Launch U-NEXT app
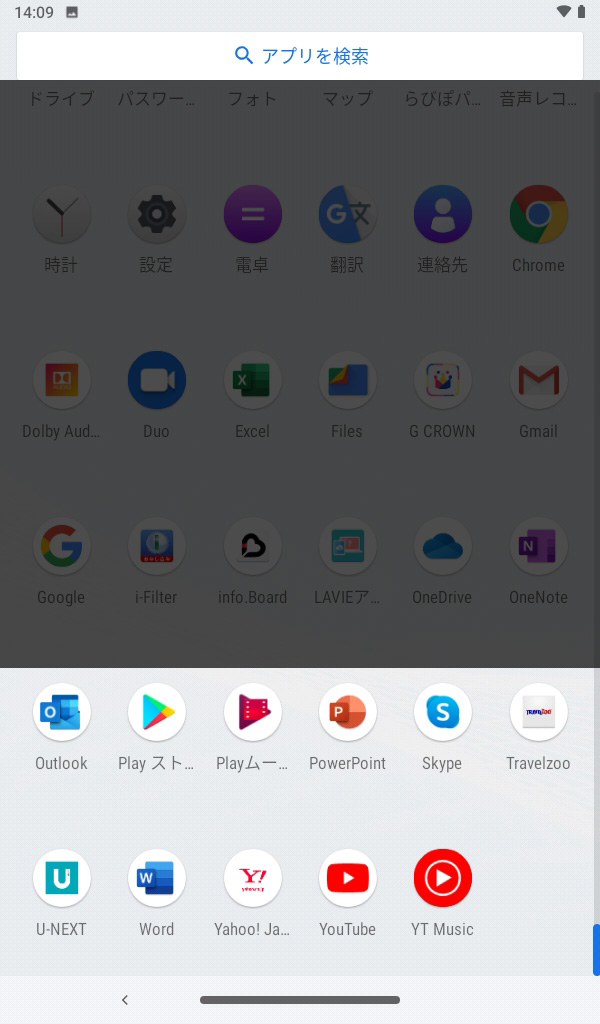 (61, 879)
